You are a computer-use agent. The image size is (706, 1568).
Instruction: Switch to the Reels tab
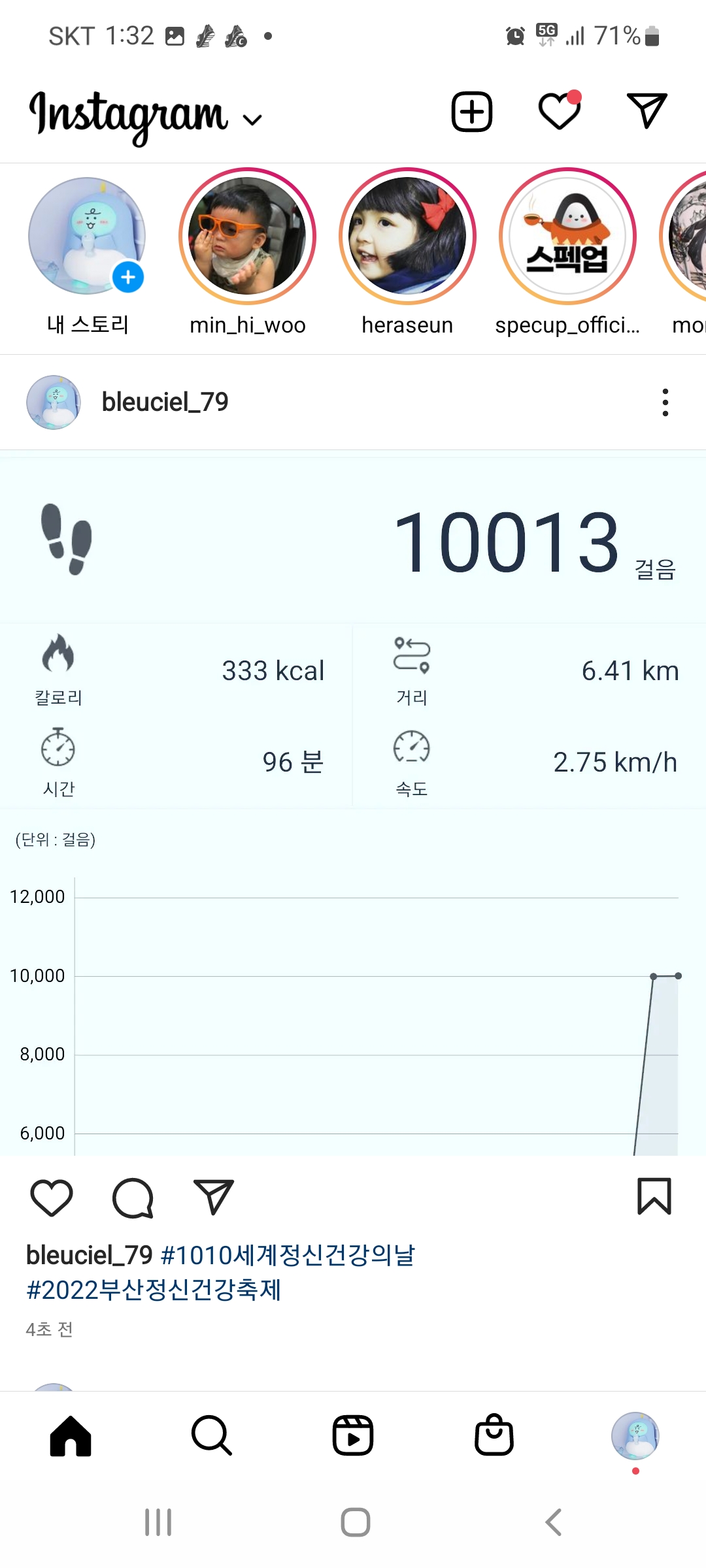(x=353, y=1435)
